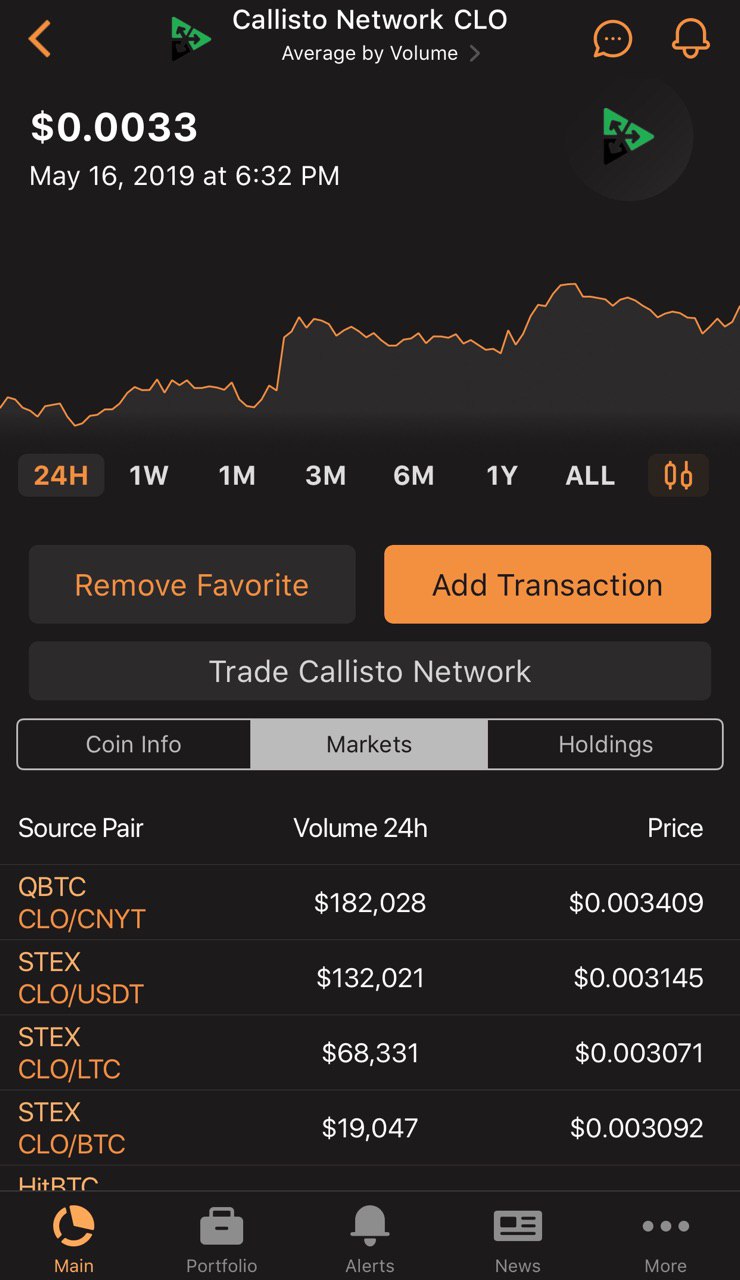This screenshot has width=740, height=1280.
Task: Go back using the orange arrow
Action: click(x=40, y=39)
